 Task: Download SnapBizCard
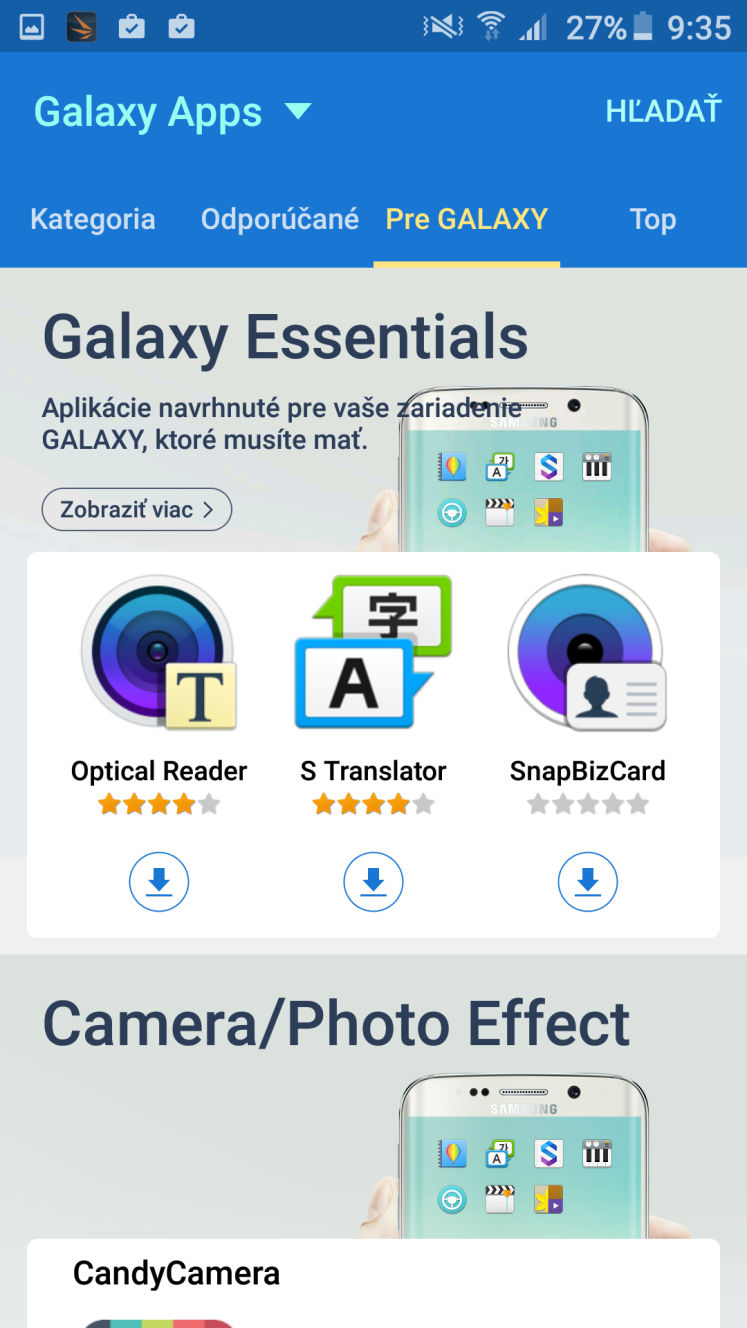(x=587, y=882)
